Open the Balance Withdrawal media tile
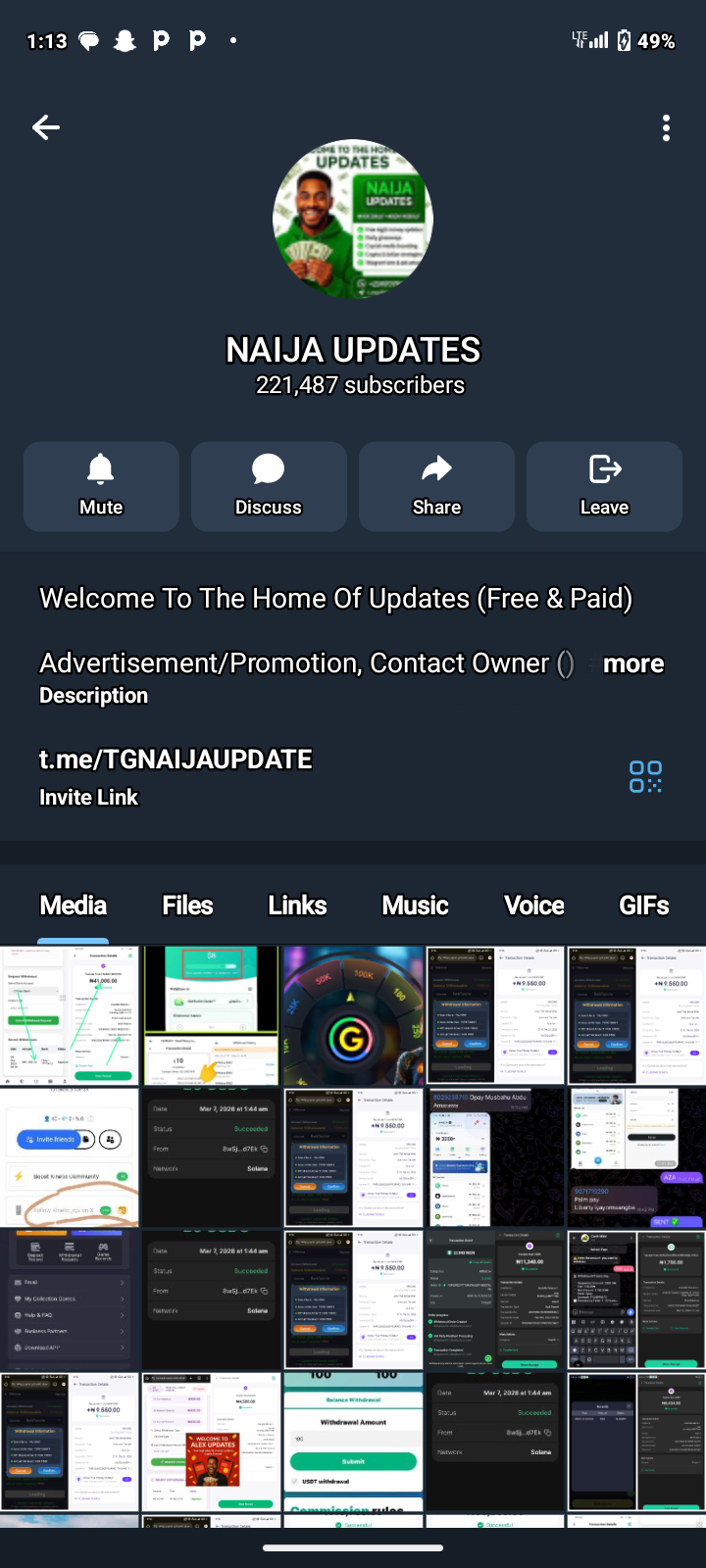 tap(353, 1441)
